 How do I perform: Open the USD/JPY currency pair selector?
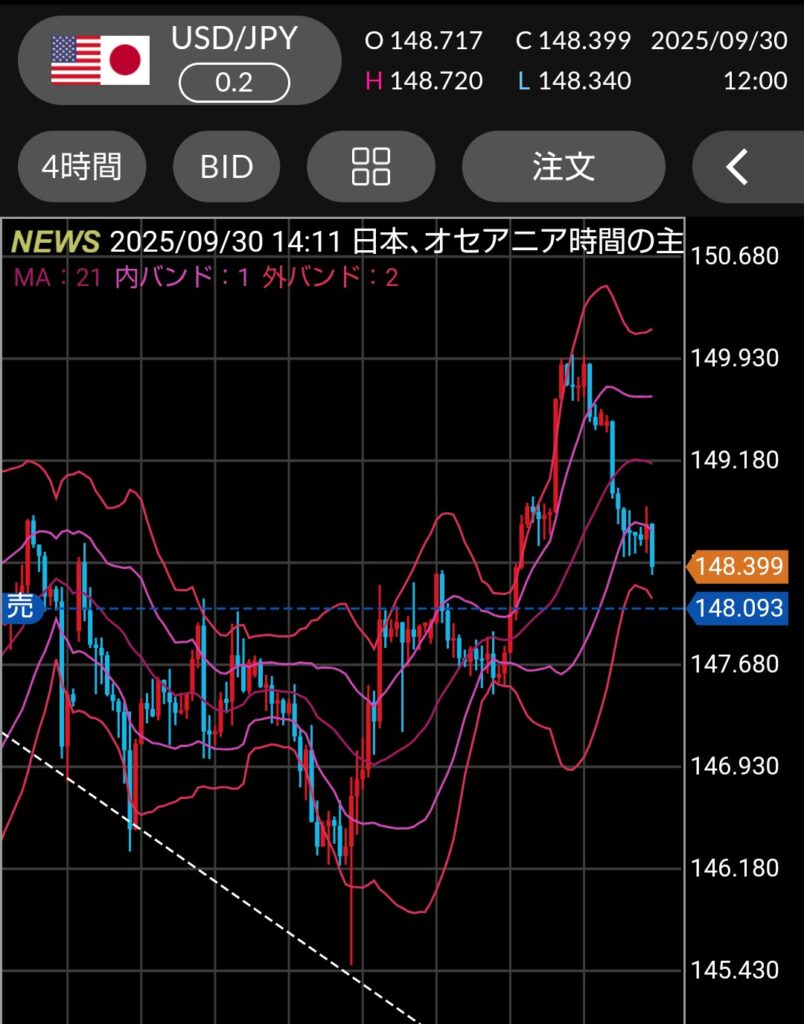pos(180,60)
